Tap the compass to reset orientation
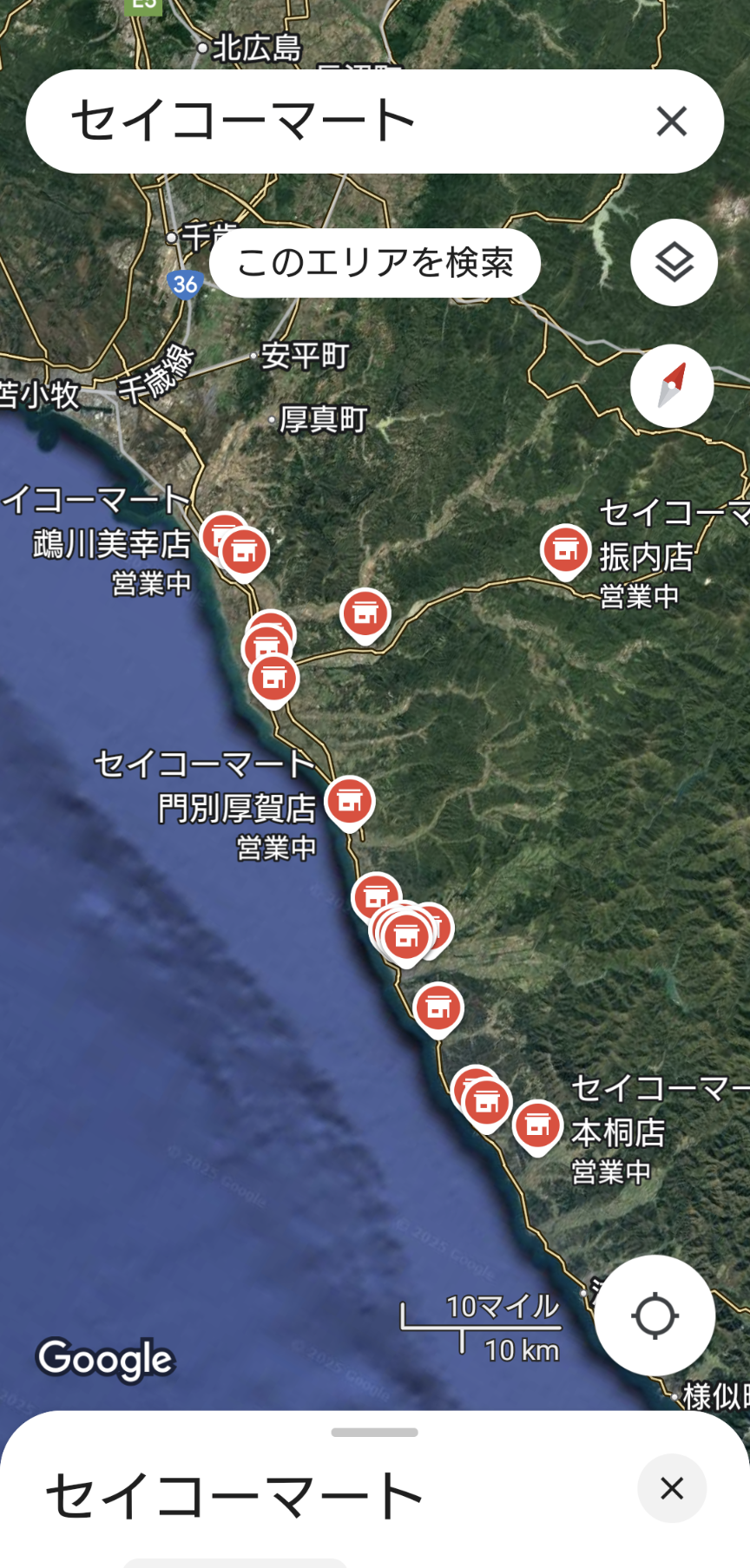The width and height of the screenshot is (750, 1568). [x=672, y=386]
